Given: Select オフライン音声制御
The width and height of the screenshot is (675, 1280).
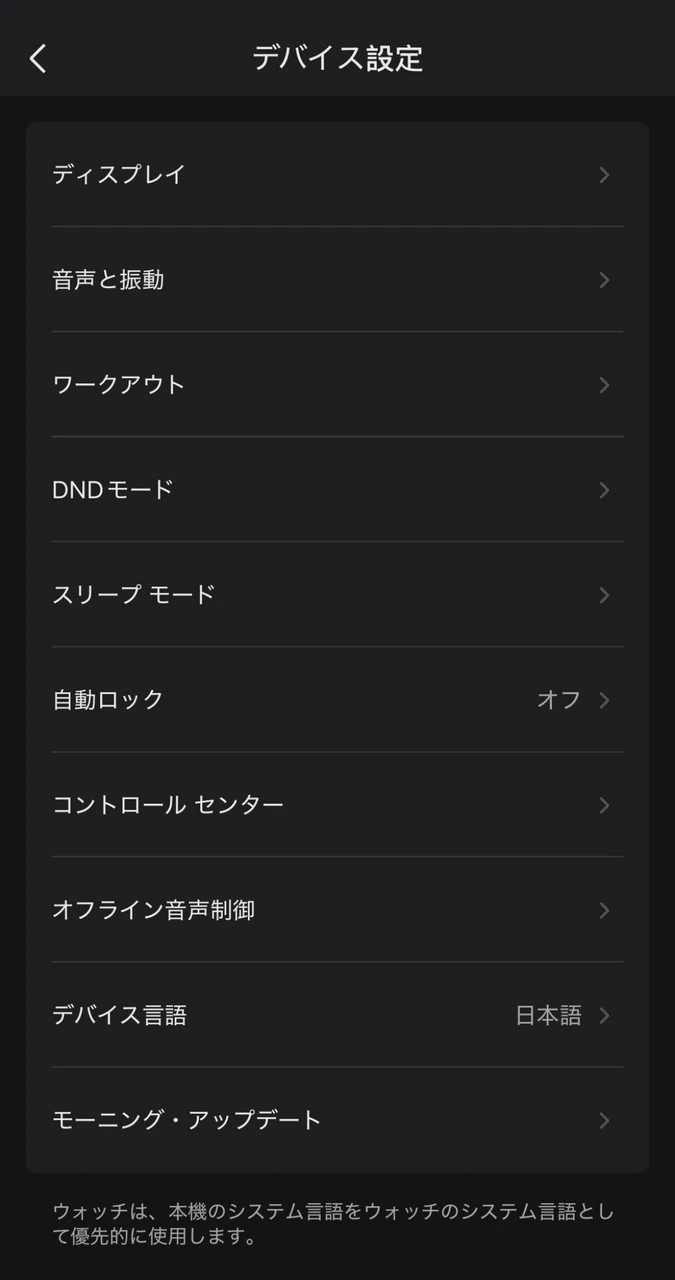Looking at the screenshot, I should (337, 910).
